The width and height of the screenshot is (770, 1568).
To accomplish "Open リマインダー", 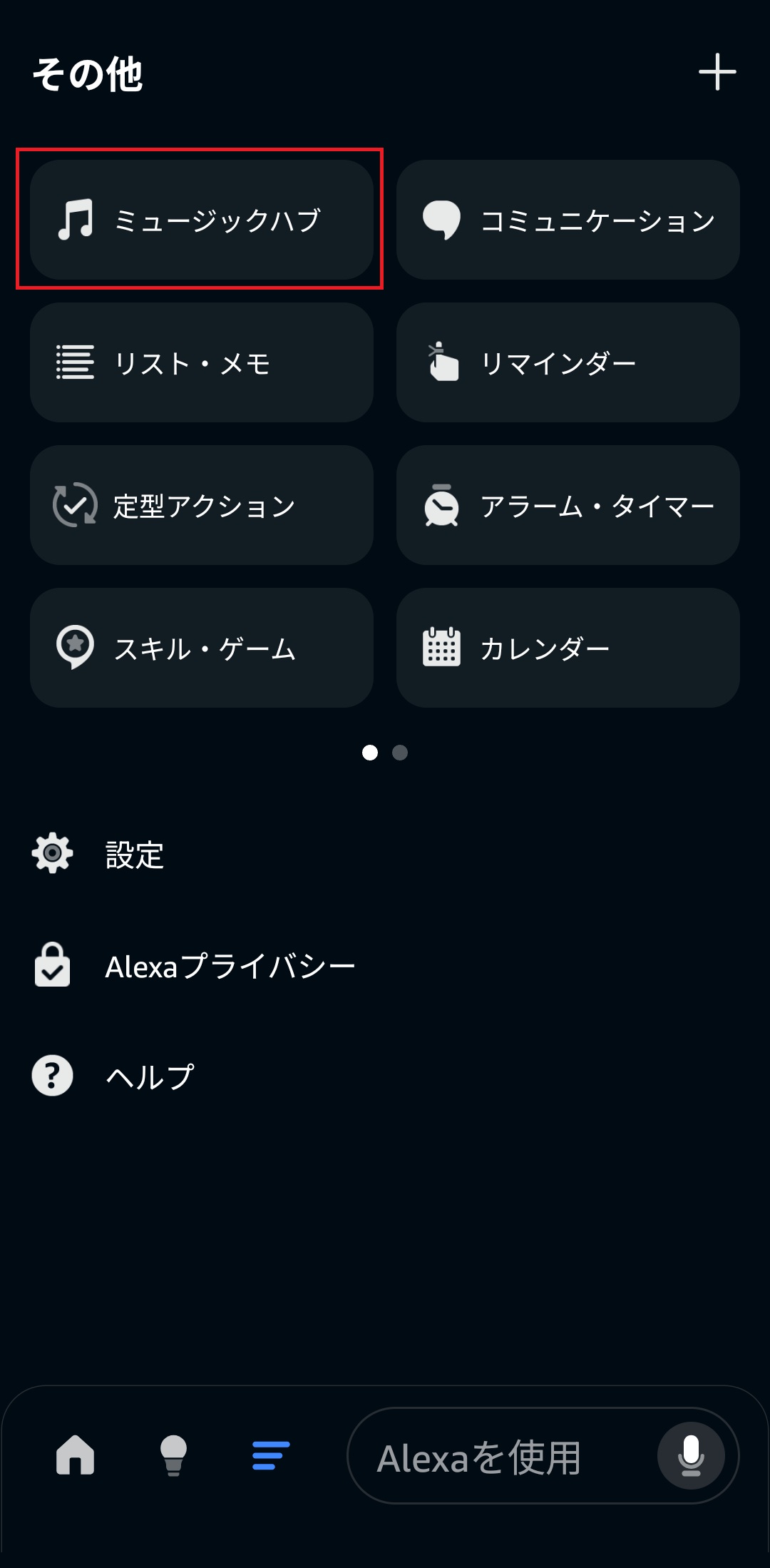I will (568, 362).
